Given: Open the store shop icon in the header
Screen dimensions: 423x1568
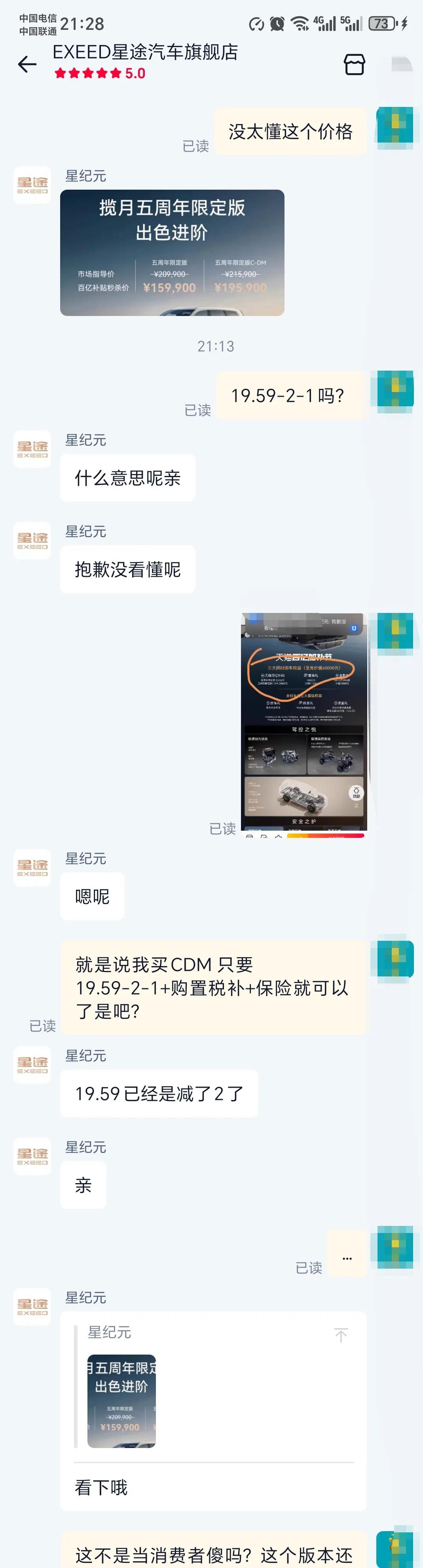Looking at the screenshot, I should (354, 64).
